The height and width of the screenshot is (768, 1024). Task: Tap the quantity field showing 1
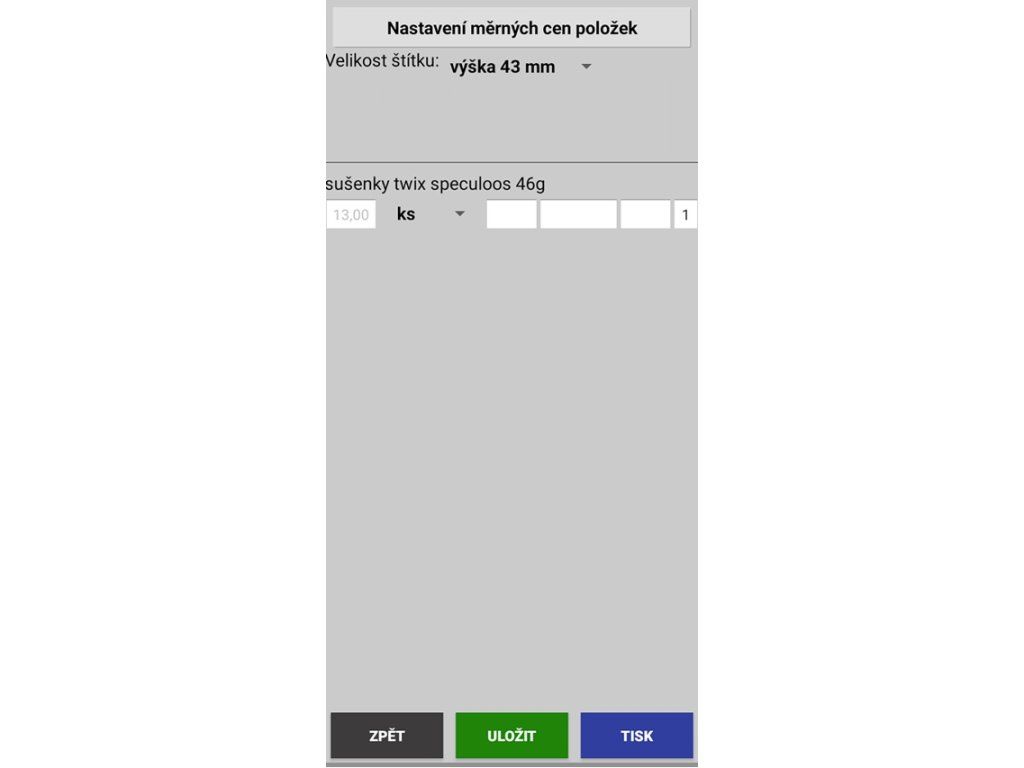[685, 214]
